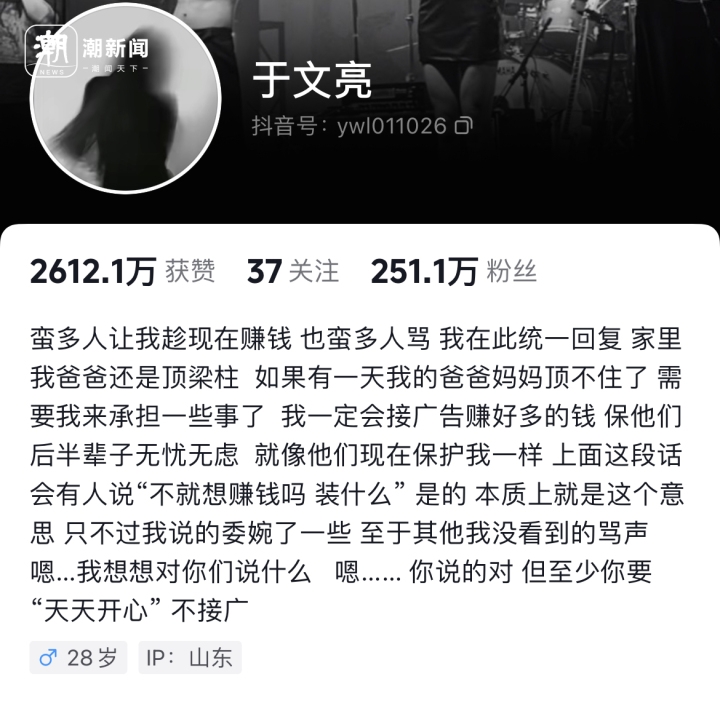
Task: Copy the Douyin ID ywl011026
Action: coord(463,126)
